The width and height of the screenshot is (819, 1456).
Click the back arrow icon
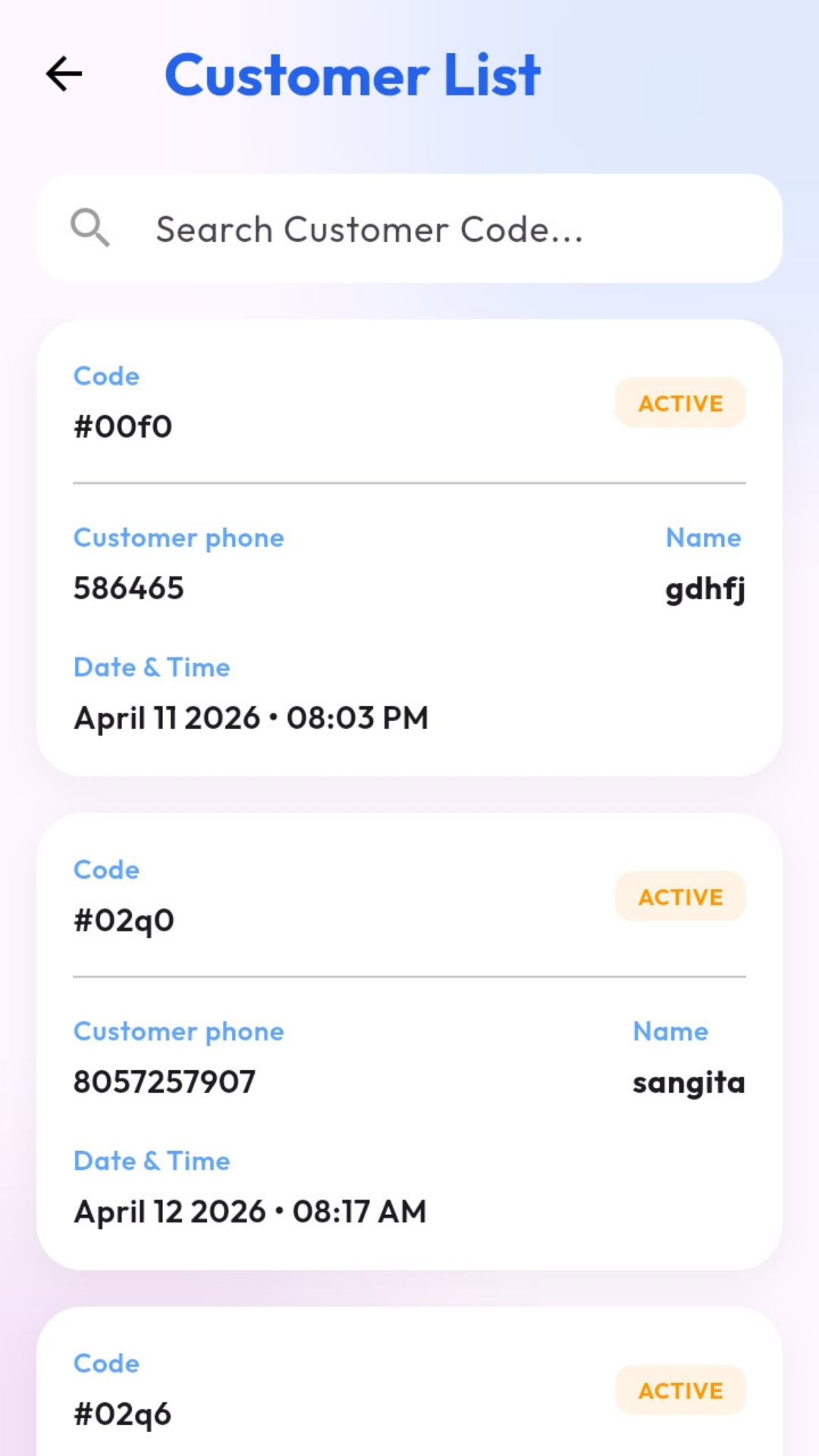click(x=64, y=74)
